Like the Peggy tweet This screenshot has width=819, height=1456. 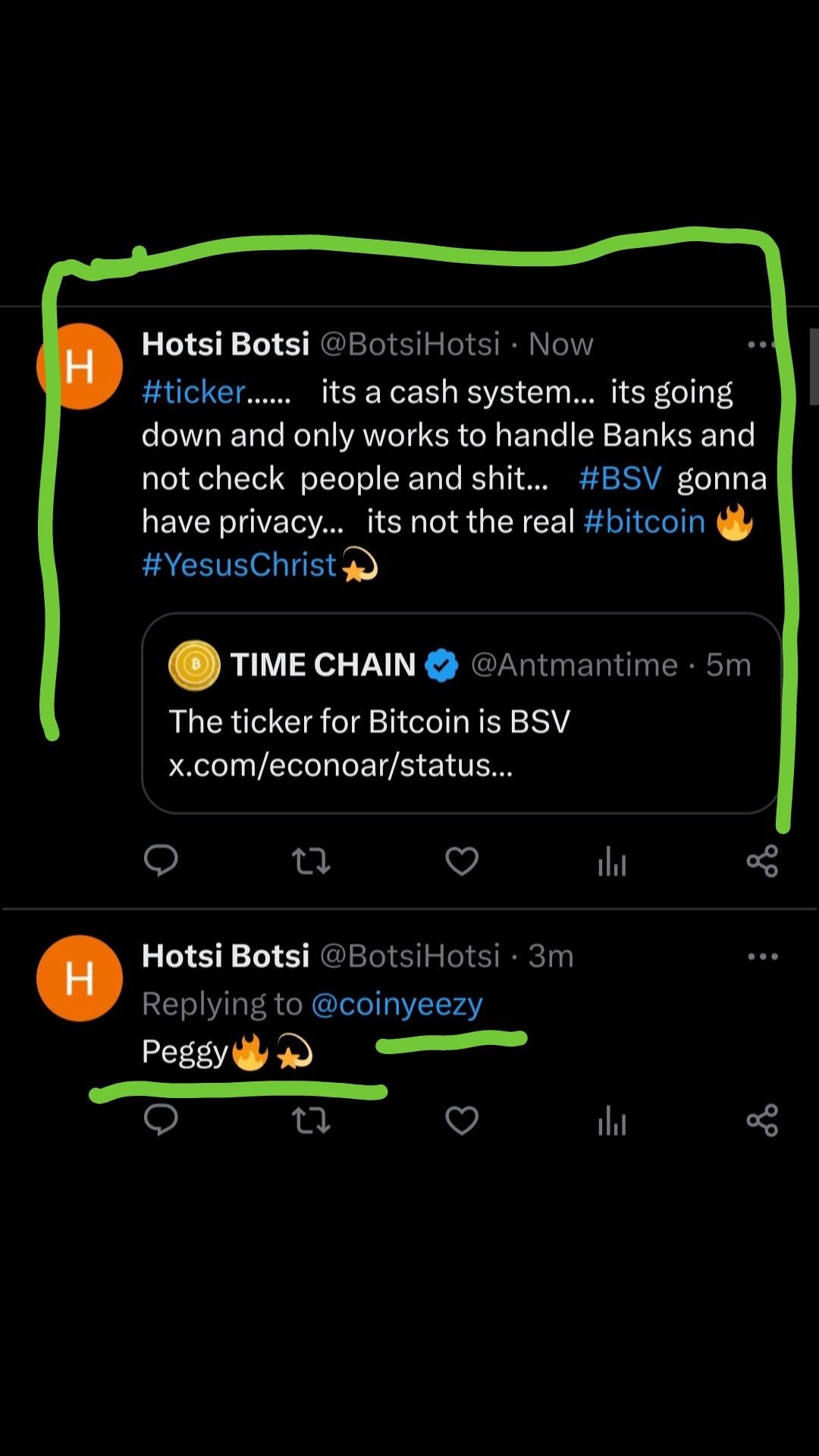point(461,1120)
